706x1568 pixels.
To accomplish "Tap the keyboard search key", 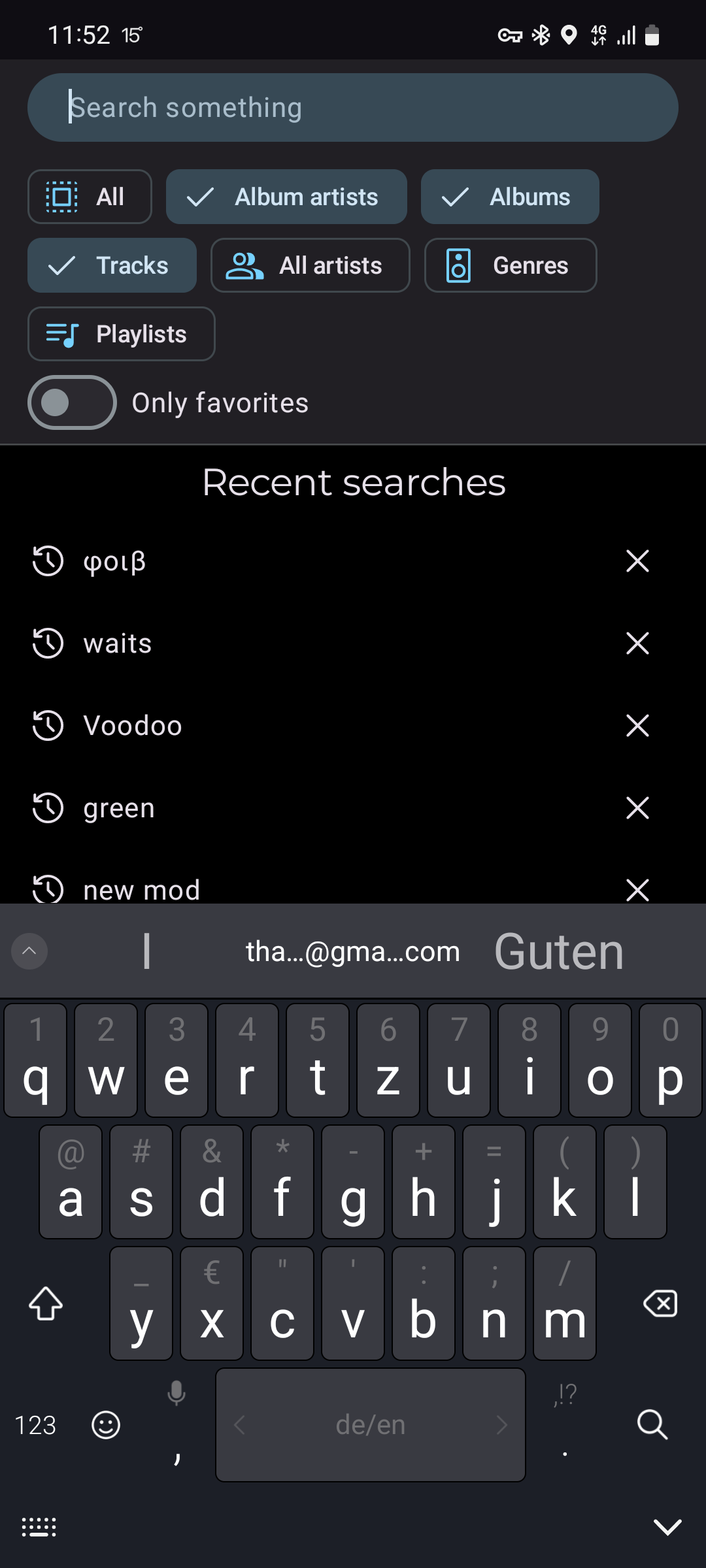I will click(x=652, y=1424).
